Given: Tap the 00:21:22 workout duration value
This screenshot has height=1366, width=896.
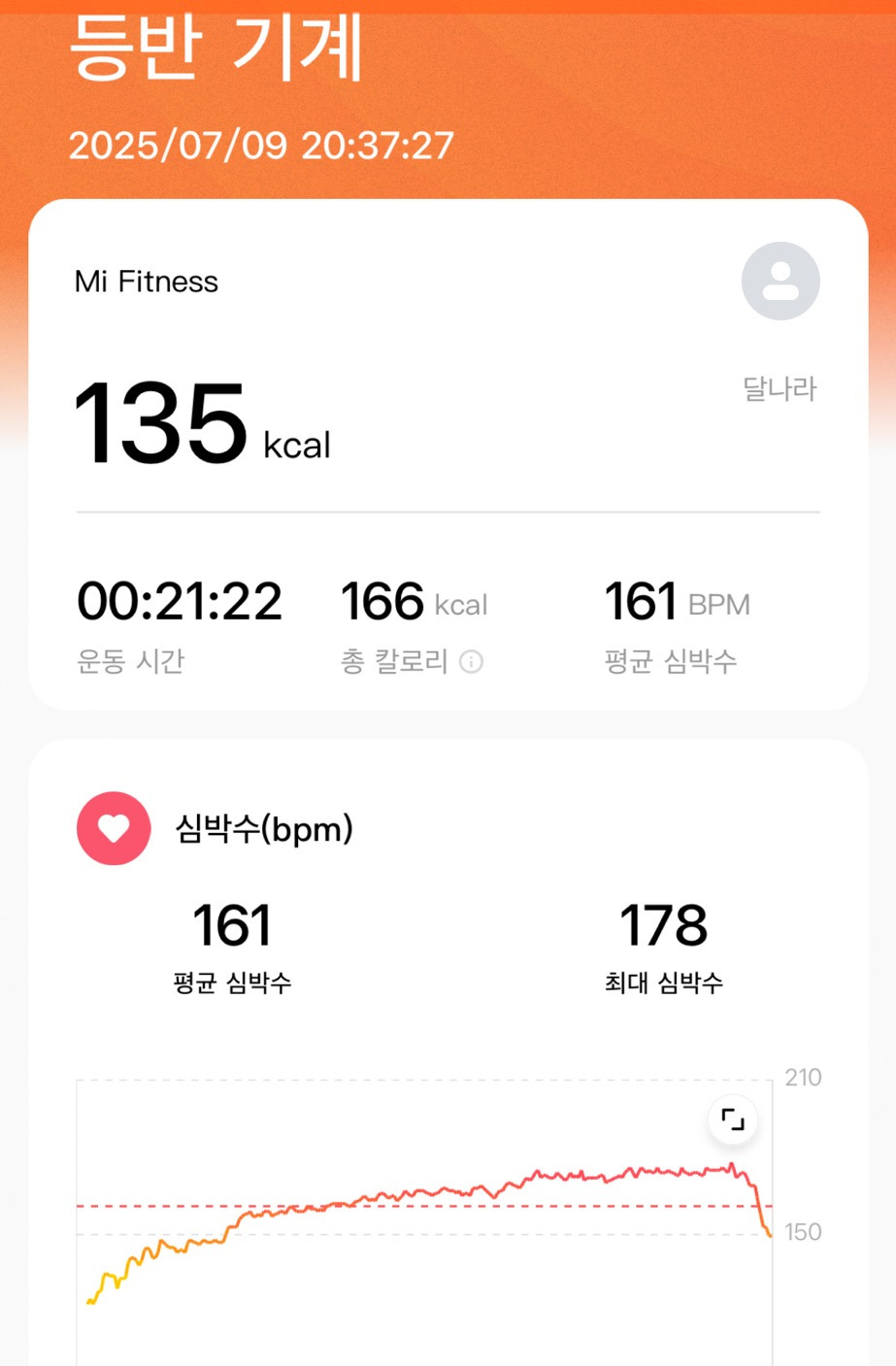Looking at the screenshot, I should tap(178, 602).
